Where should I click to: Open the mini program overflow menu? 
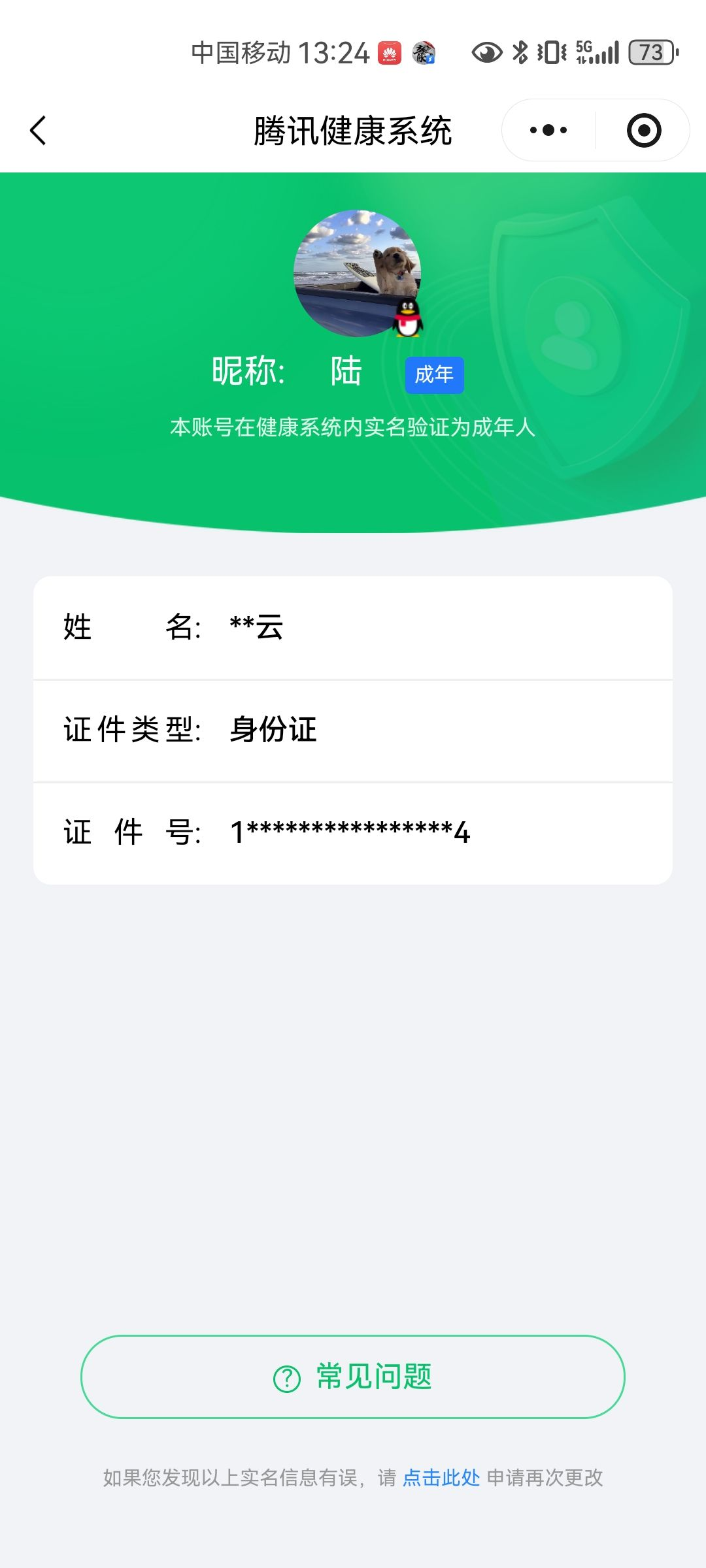548,130
